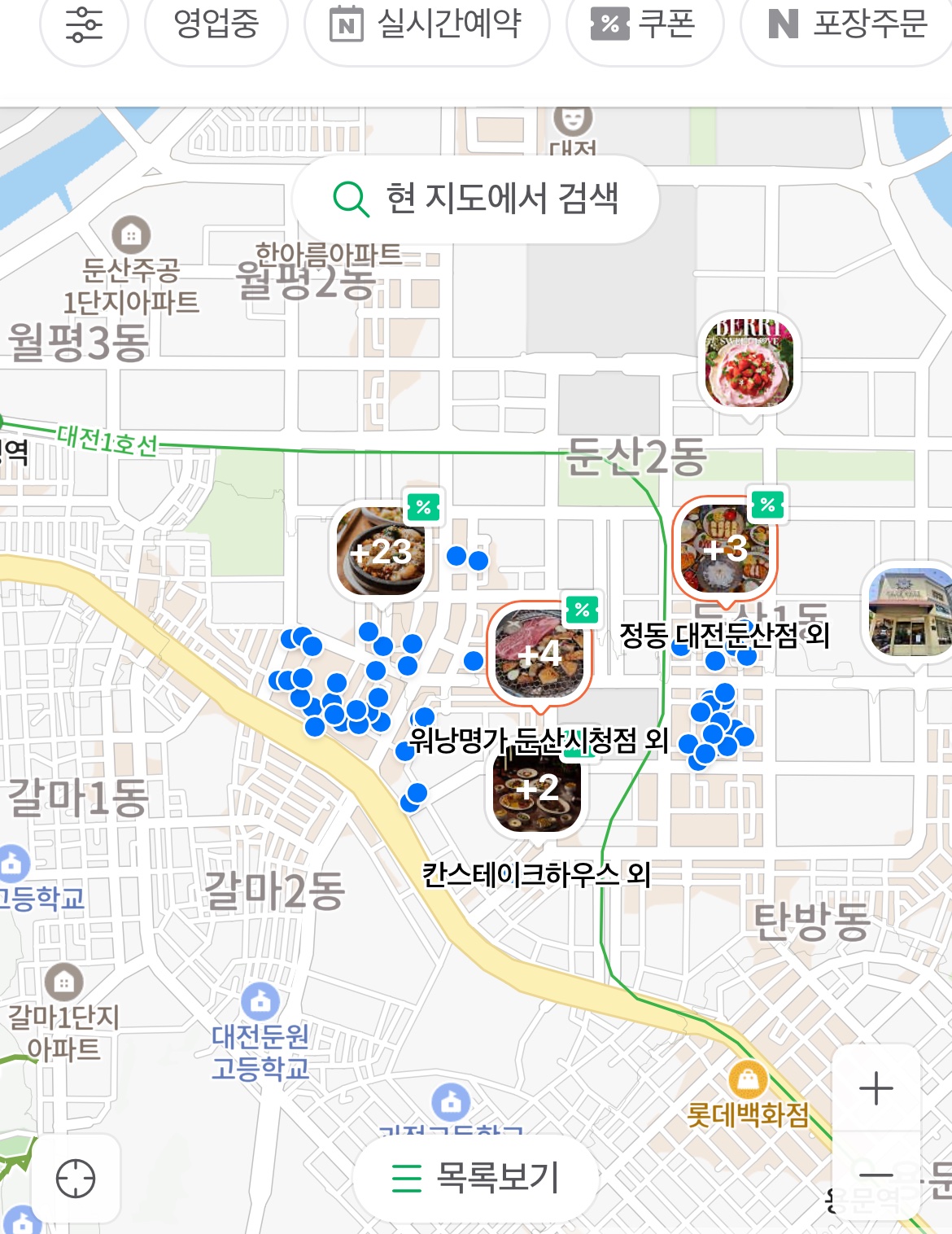Filter by 실시간예약
This screenshot has height=1234, width=952.
[426, 25]
